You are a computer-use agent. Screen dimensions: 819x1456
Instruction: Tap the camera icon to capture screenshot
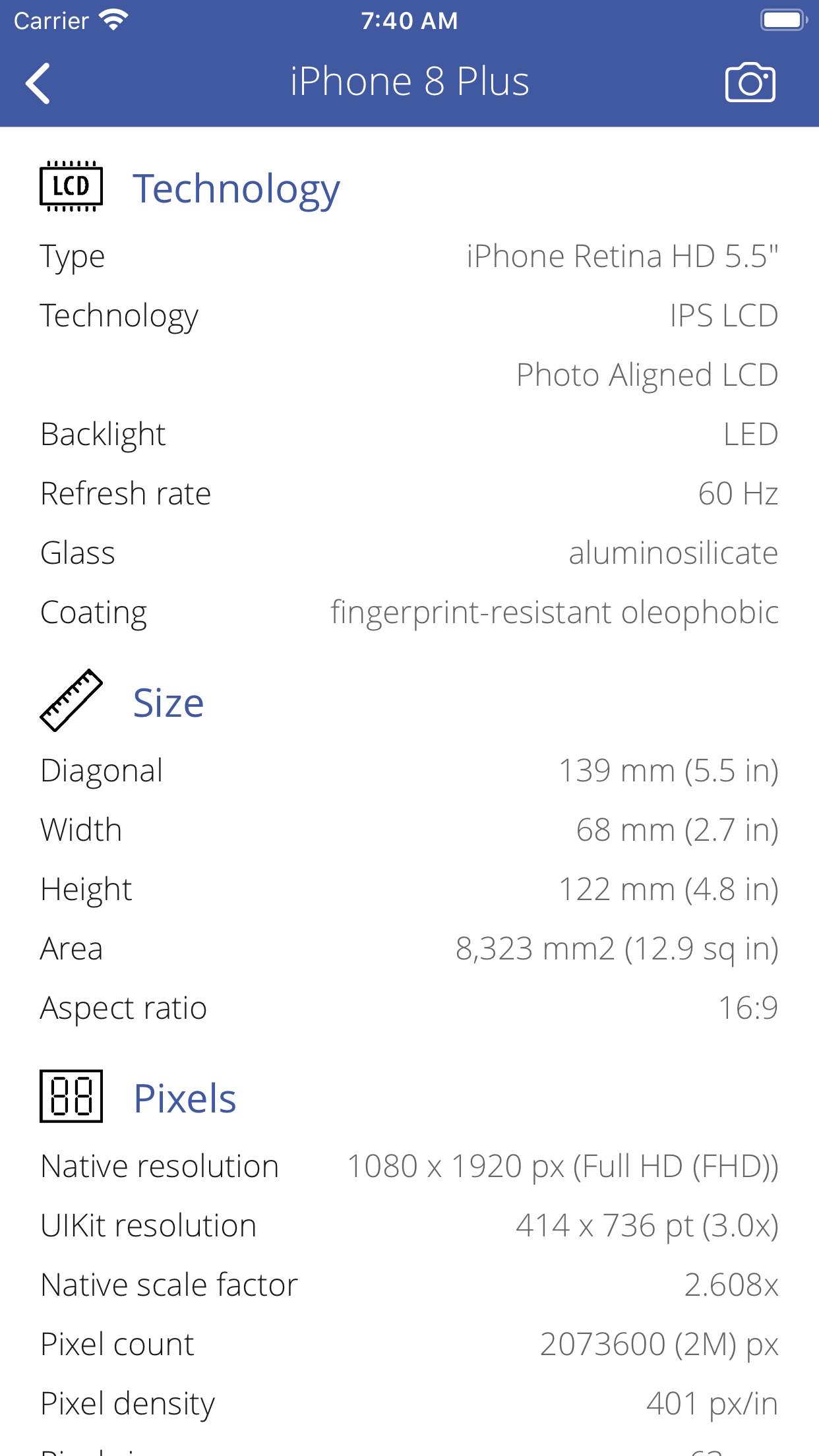pyautogui.click(x=750, y=81)
